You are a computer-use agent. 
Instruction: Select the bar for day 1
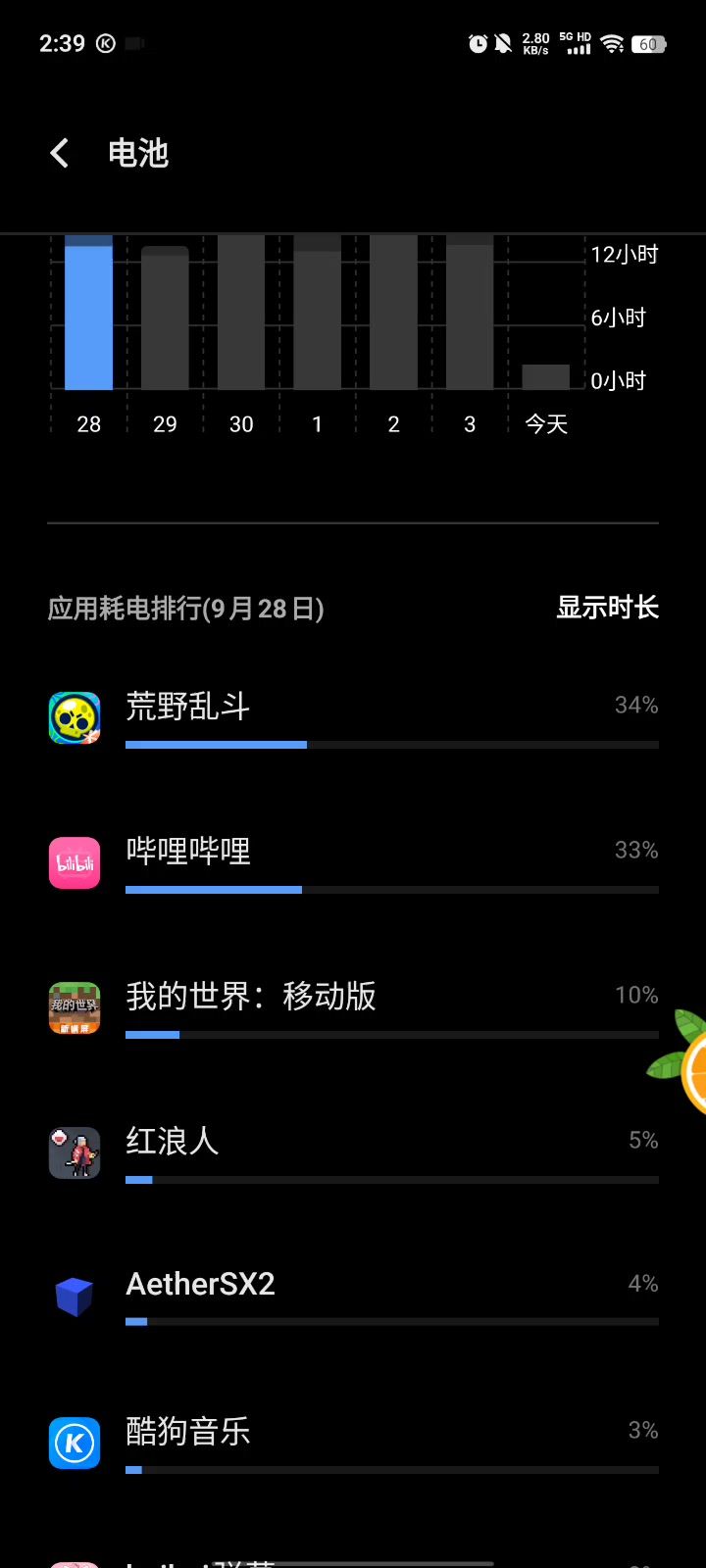pos(318,318)
